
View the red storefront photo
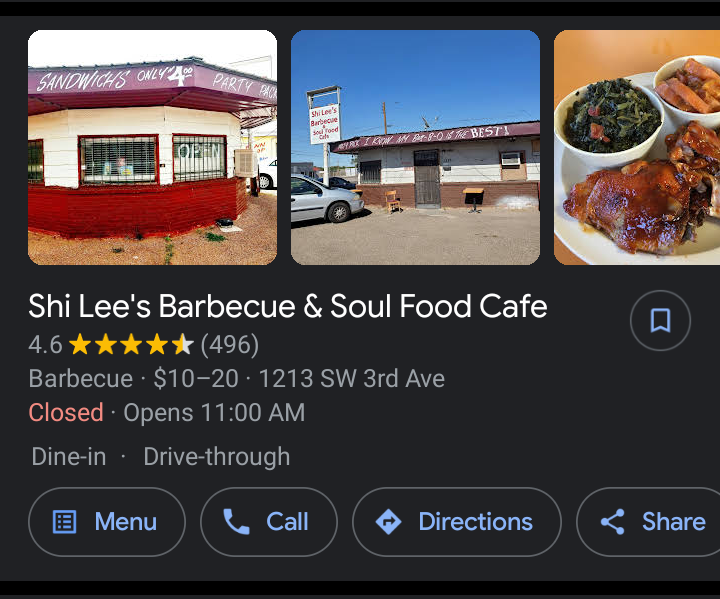click(x=152, y=148)
